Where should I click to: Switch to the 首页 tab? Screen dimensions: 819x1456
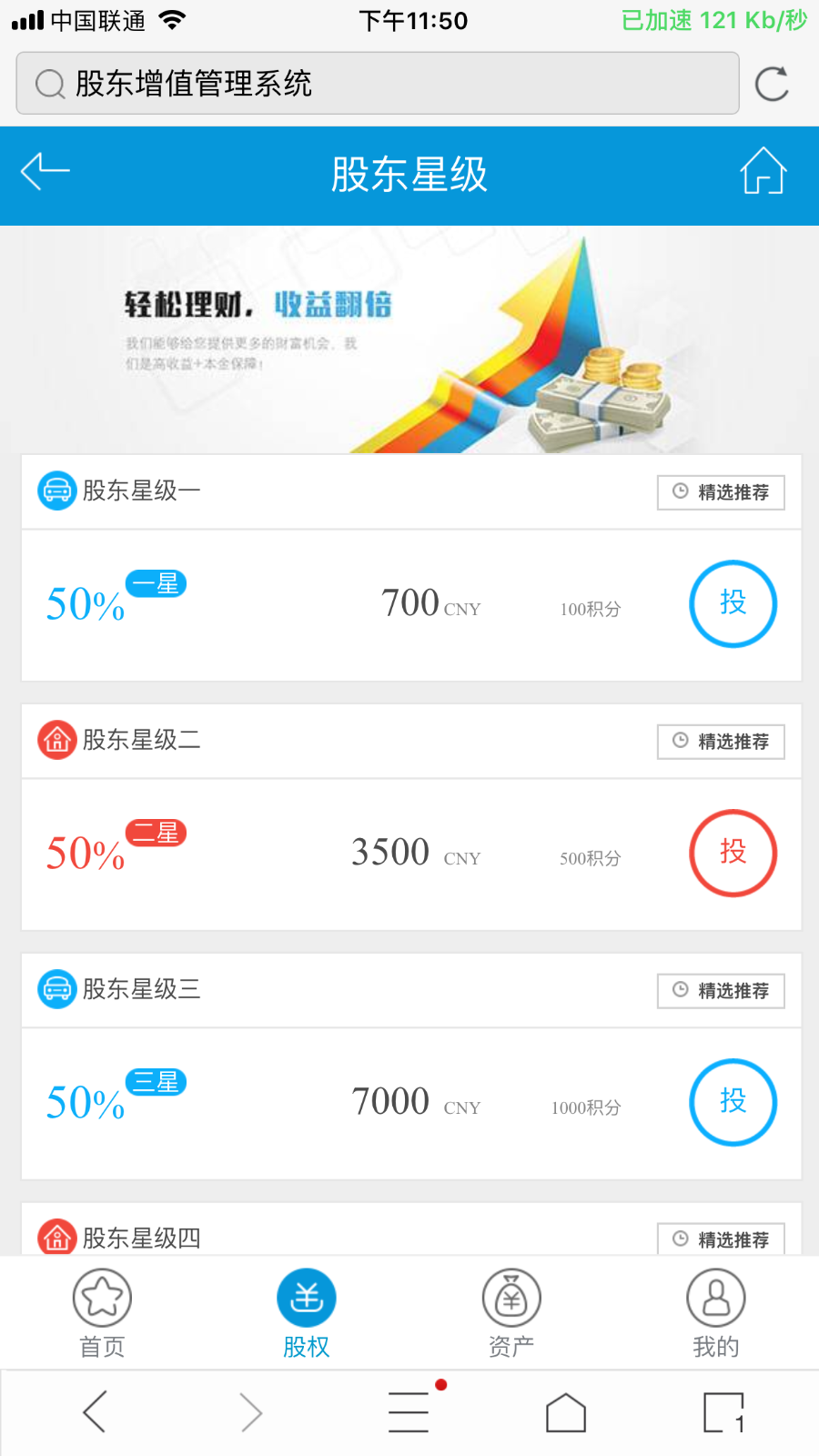(x=102, y=1314)
